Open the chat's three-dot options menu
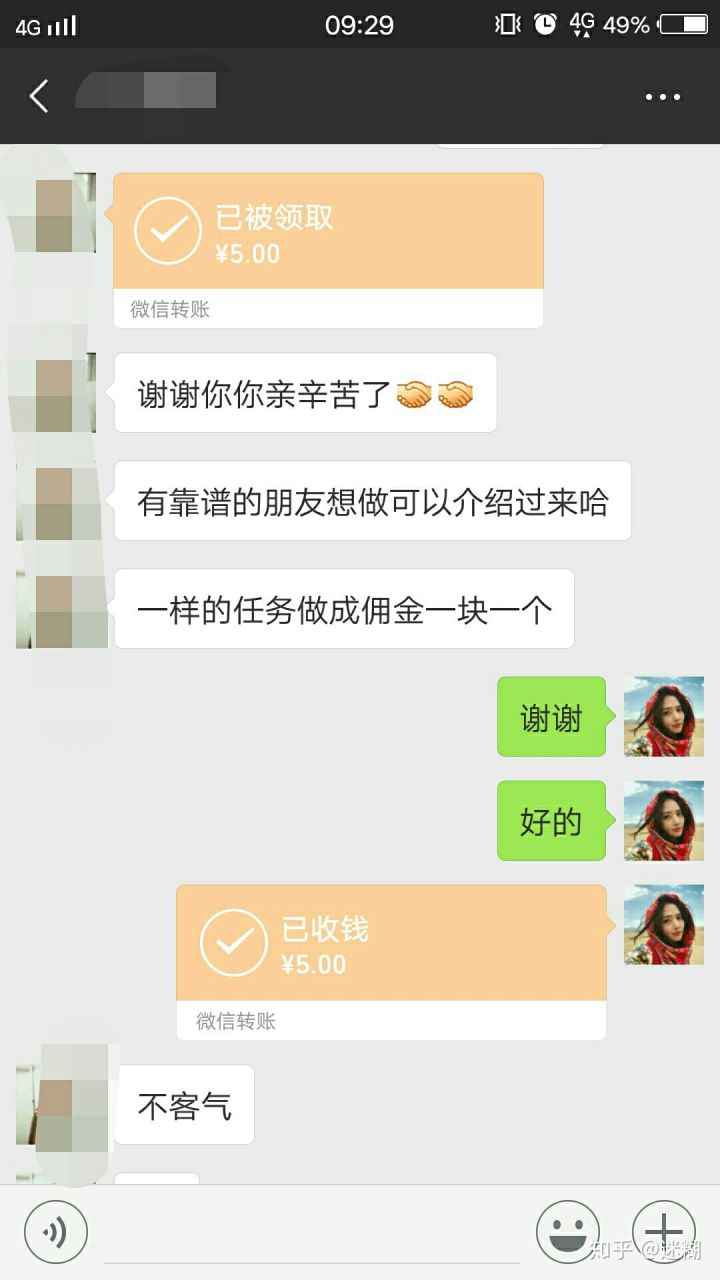 click(x=662, y=97)
